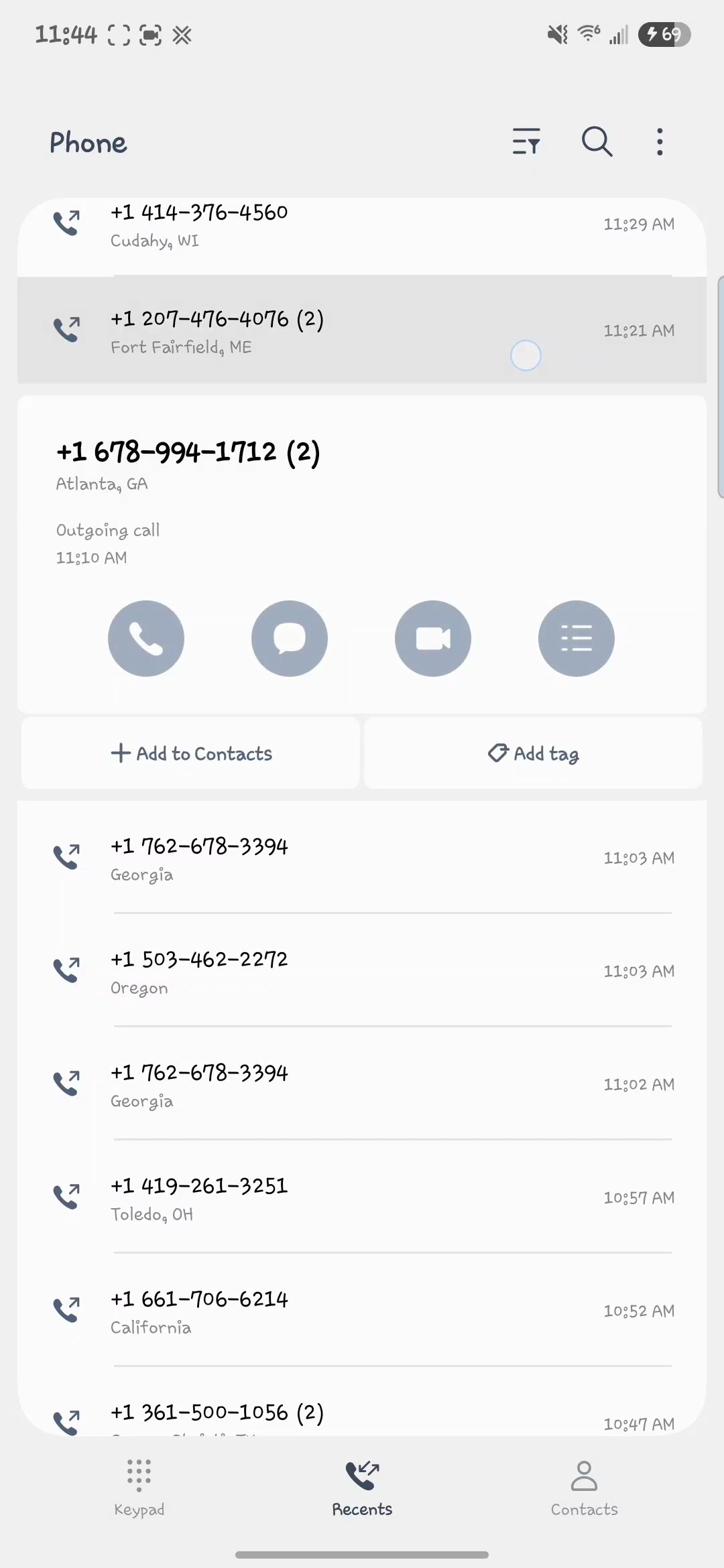Screen dimensions: 724x1568
Task: Switch to the Keypad tab
Action: [x=139, y=1488]
